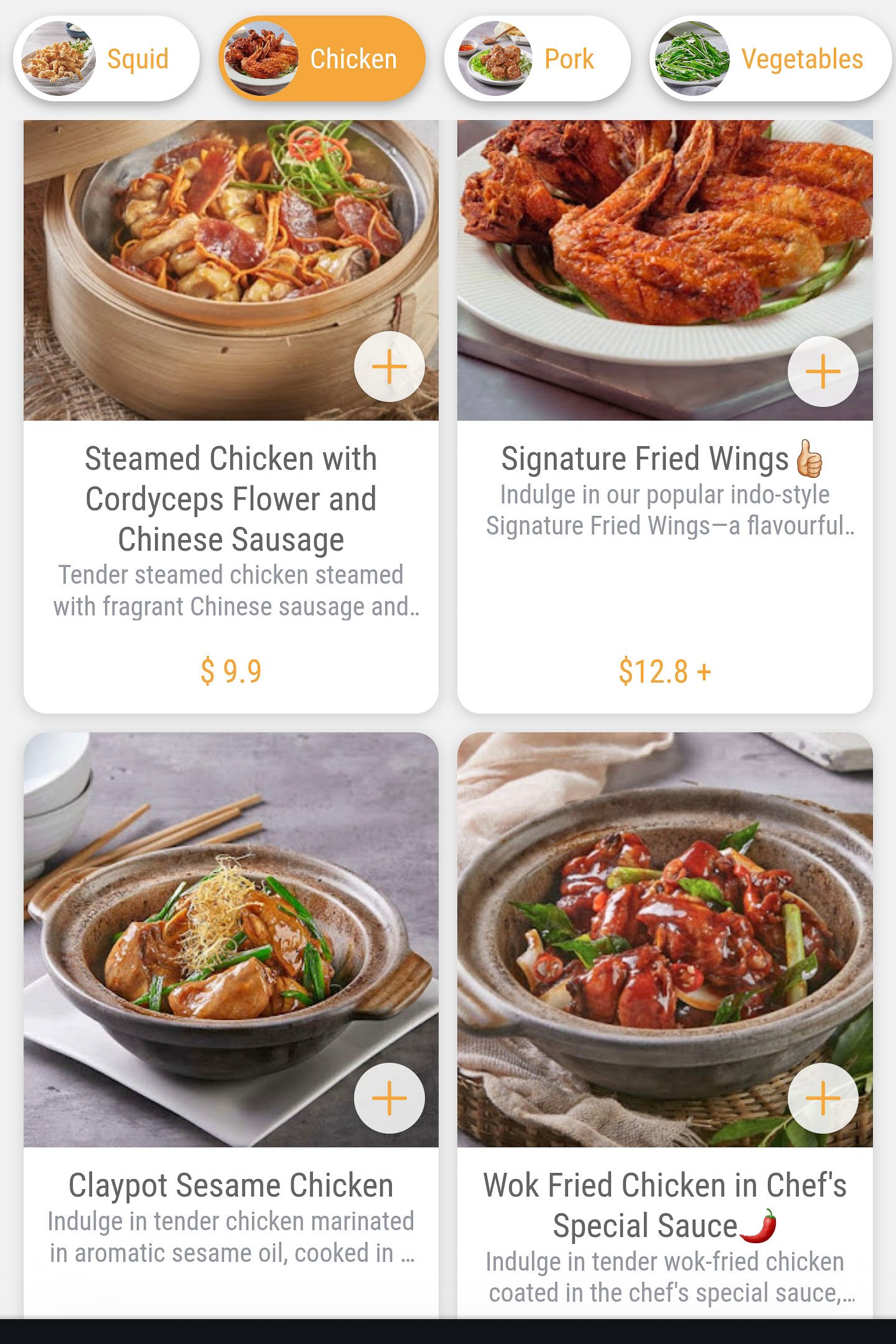Select the Chicken category chip
The width and height of the screenshot is (896, 1344).
[x=322, y=59]
